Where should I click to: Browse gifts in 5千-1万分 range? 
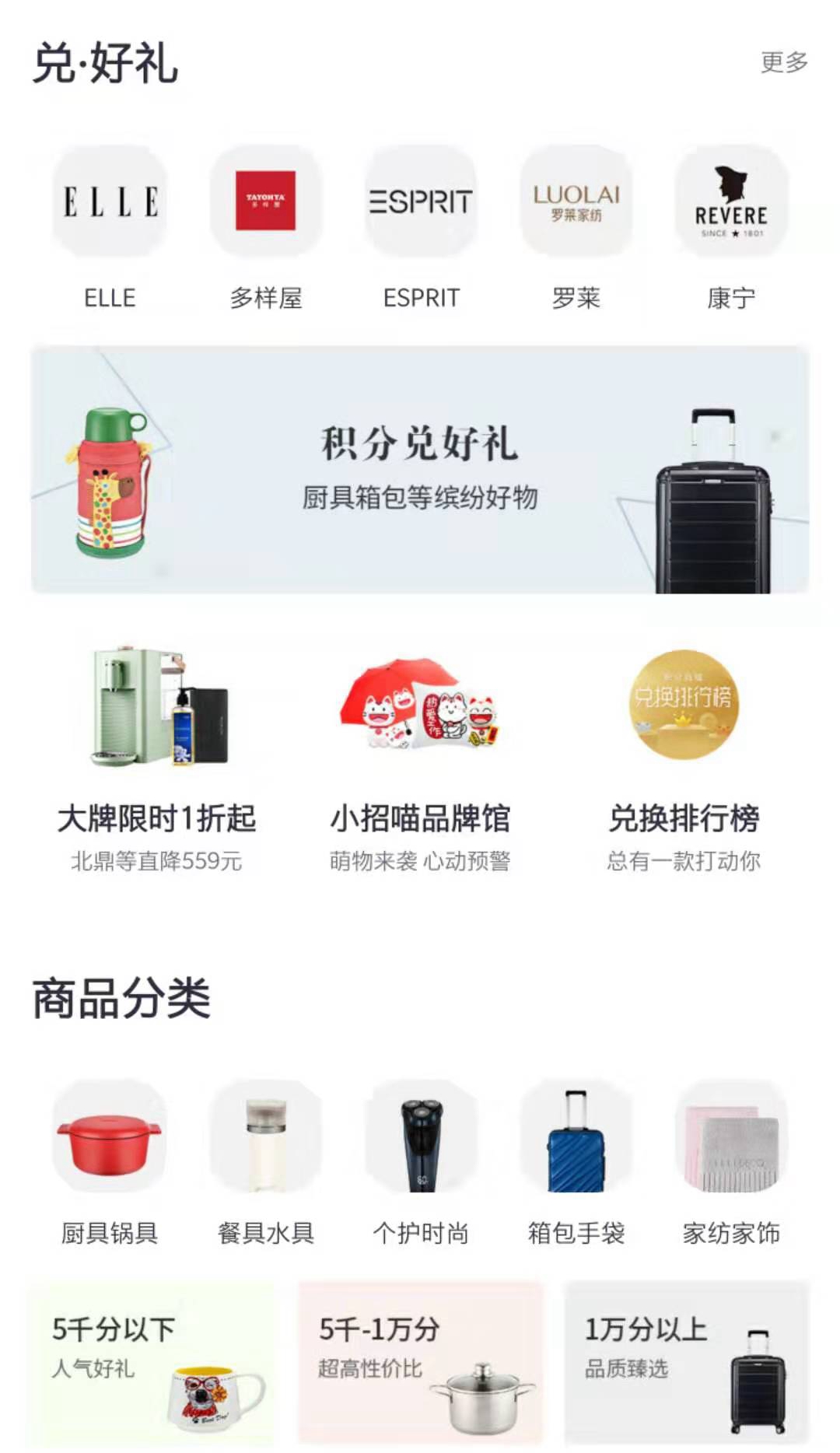click(420, 1361)
